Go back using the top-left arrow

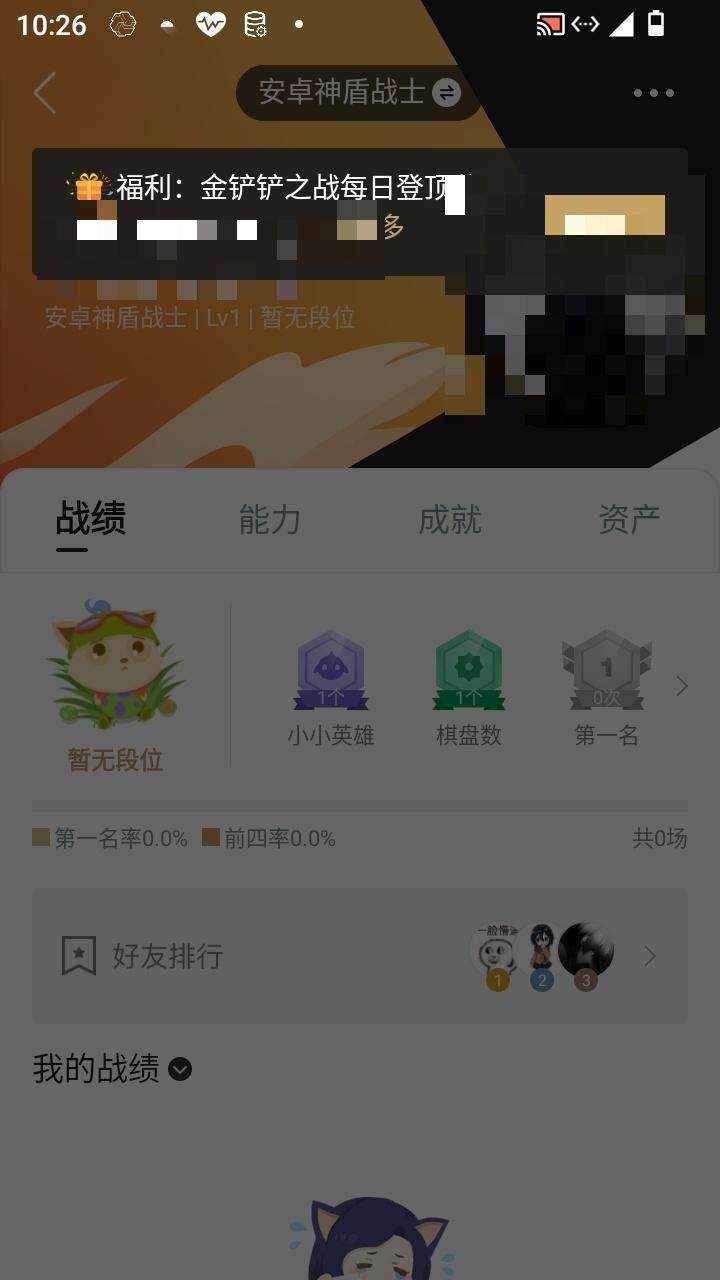tap(44, 93)
